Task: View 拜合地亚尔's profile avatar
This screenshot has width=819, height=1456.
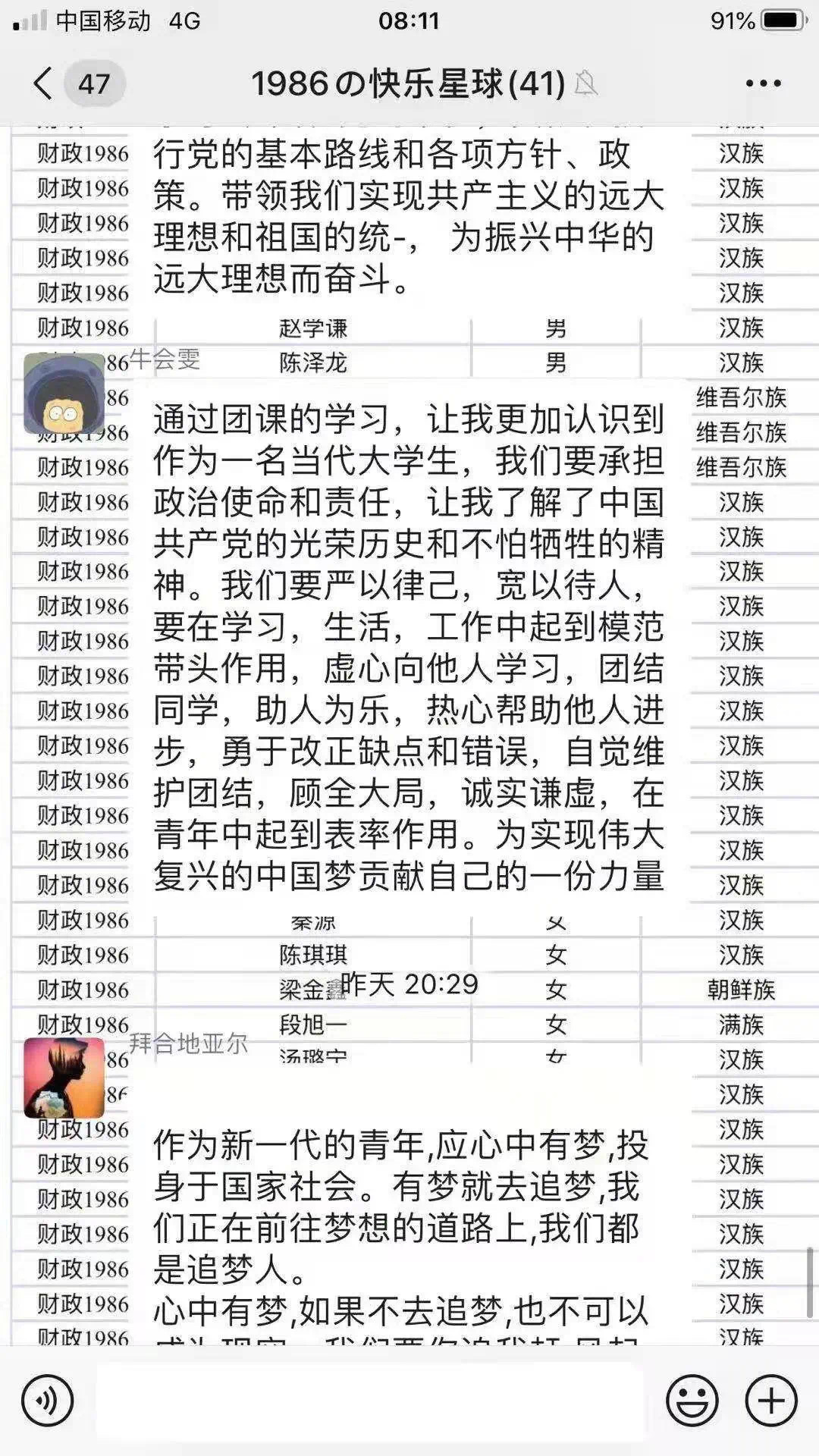Action: (64, 1078)
